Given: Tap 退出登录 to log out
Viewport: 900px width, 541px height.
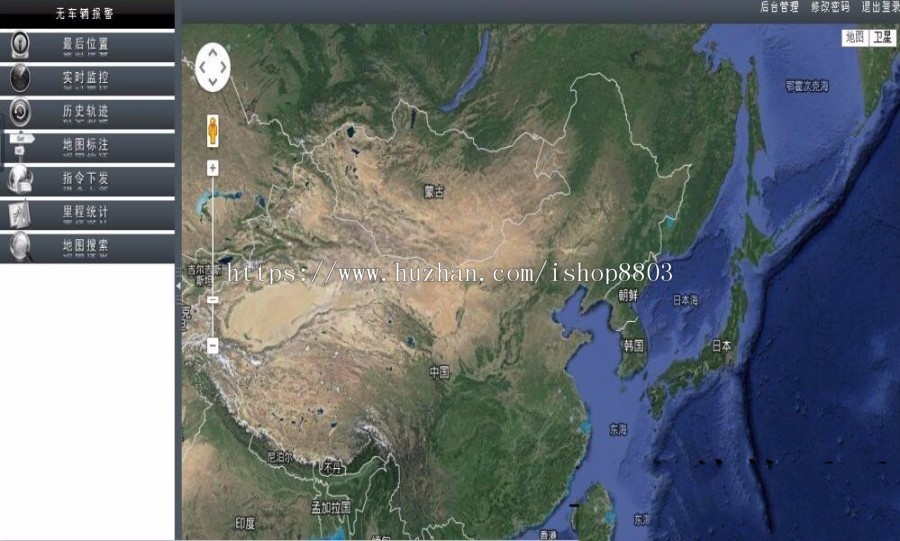Looking at the screenshot, I should pyautogui.click(x=880, y=7).
